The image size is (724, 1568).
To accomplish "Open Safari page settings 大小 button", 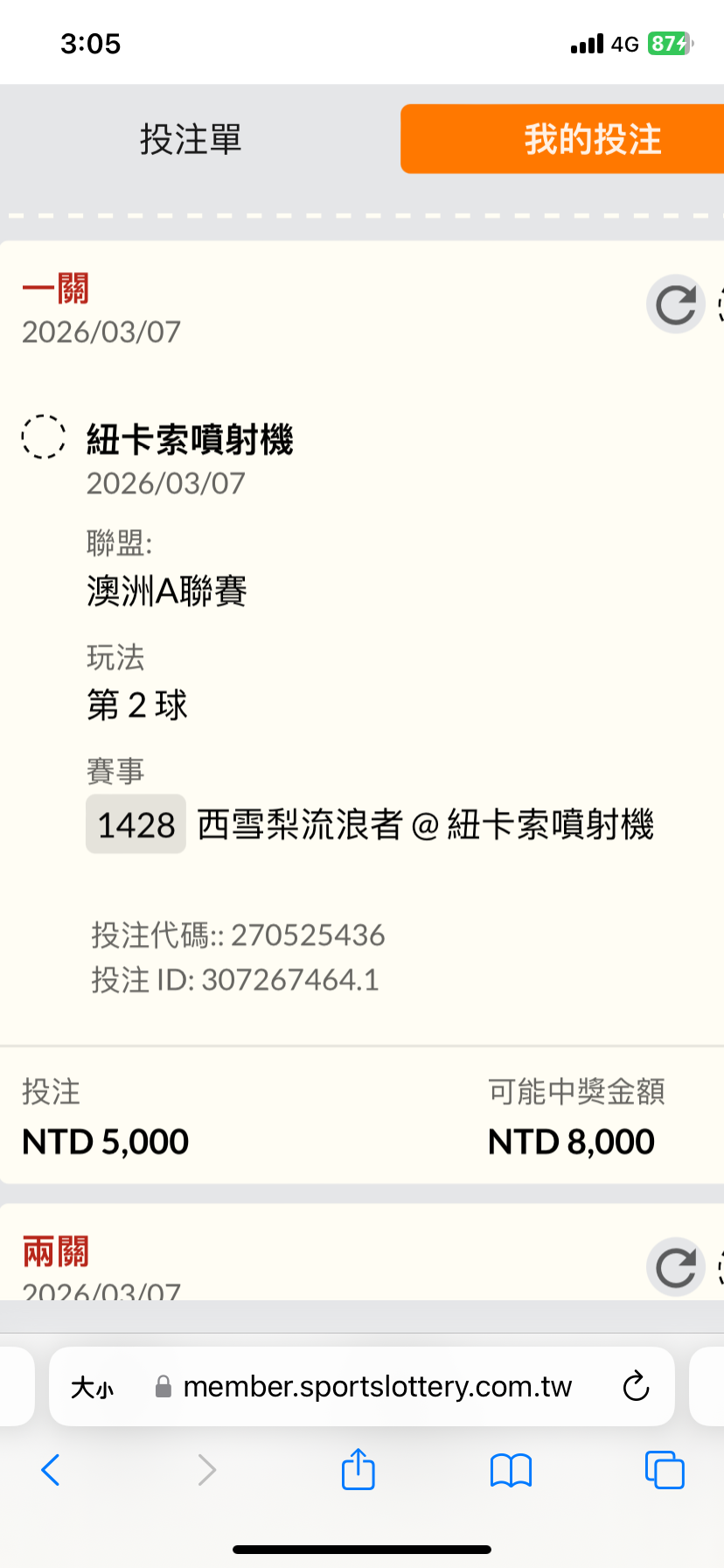I will point(92,1388).
